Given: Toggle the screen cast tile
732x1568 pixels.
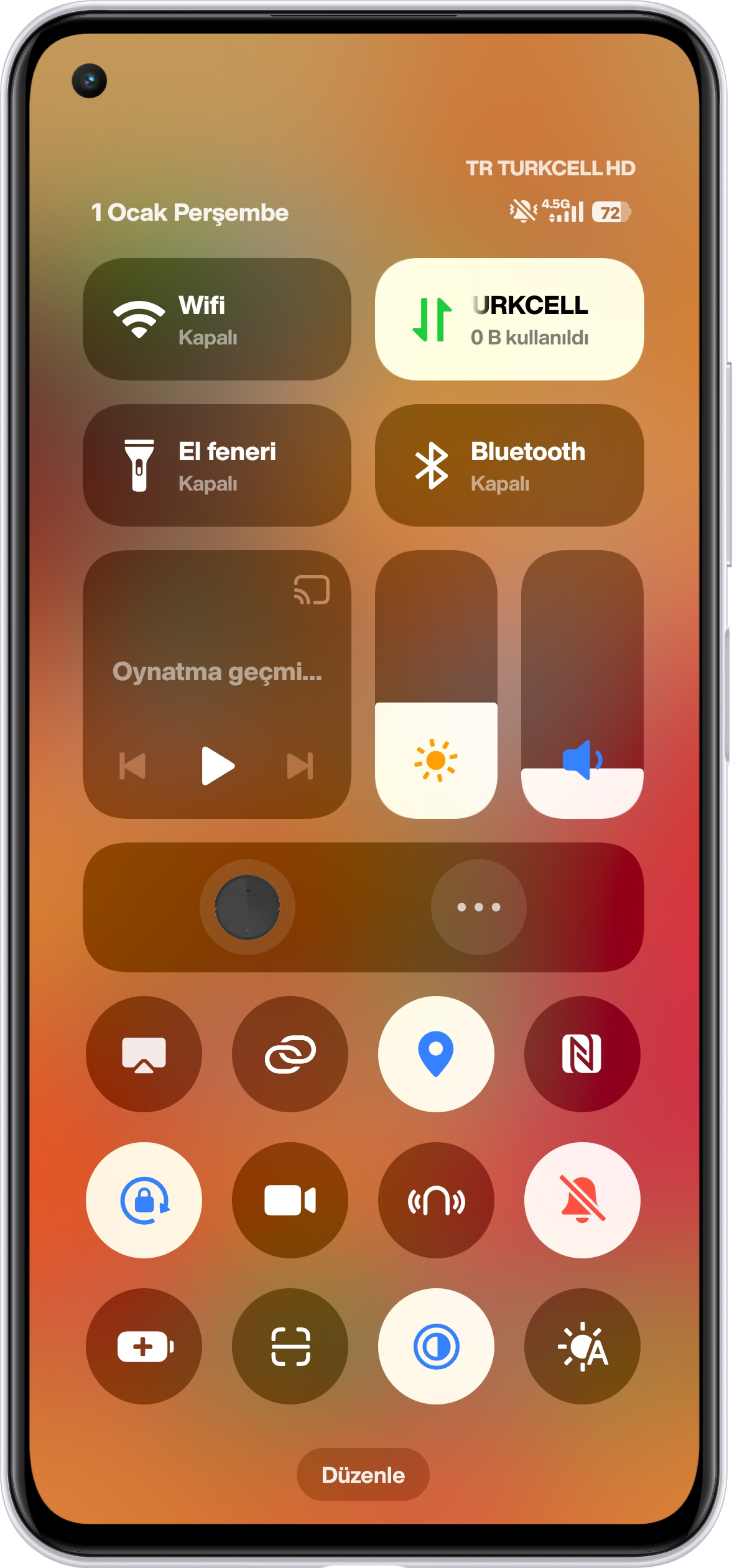Looking at the screenshot, I should (x=144, y=1054).
